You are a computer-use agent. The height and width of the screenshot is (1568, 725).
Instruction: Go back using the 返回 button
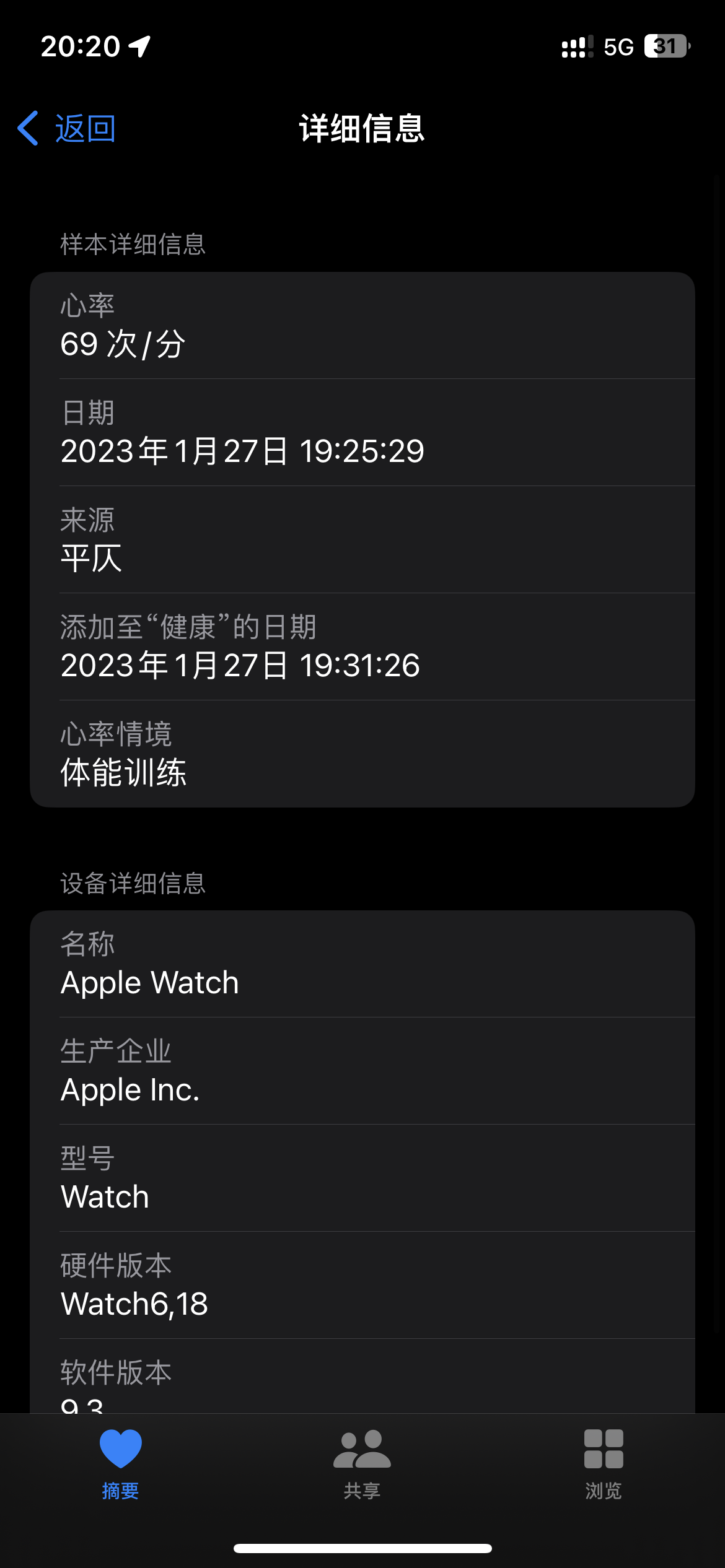tap(67, 129)
